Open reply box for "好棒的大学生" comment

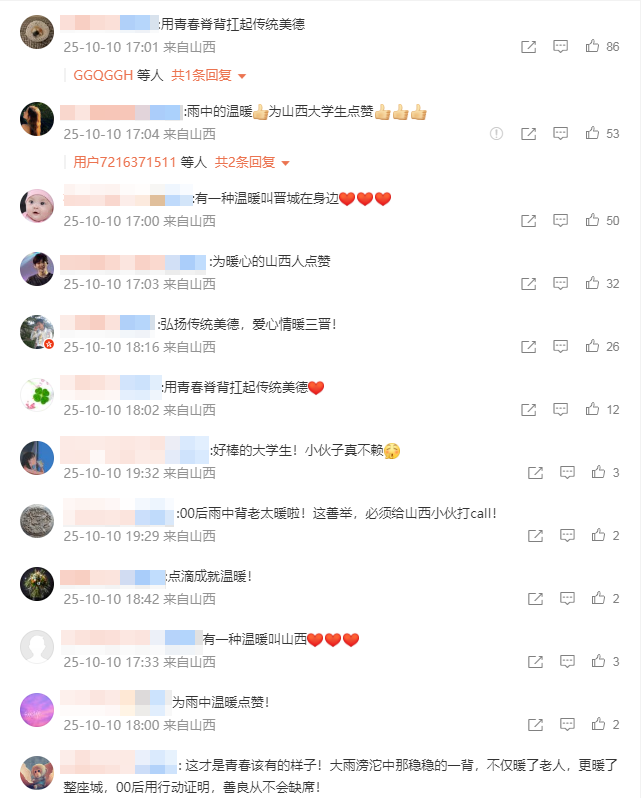[567, 473]
